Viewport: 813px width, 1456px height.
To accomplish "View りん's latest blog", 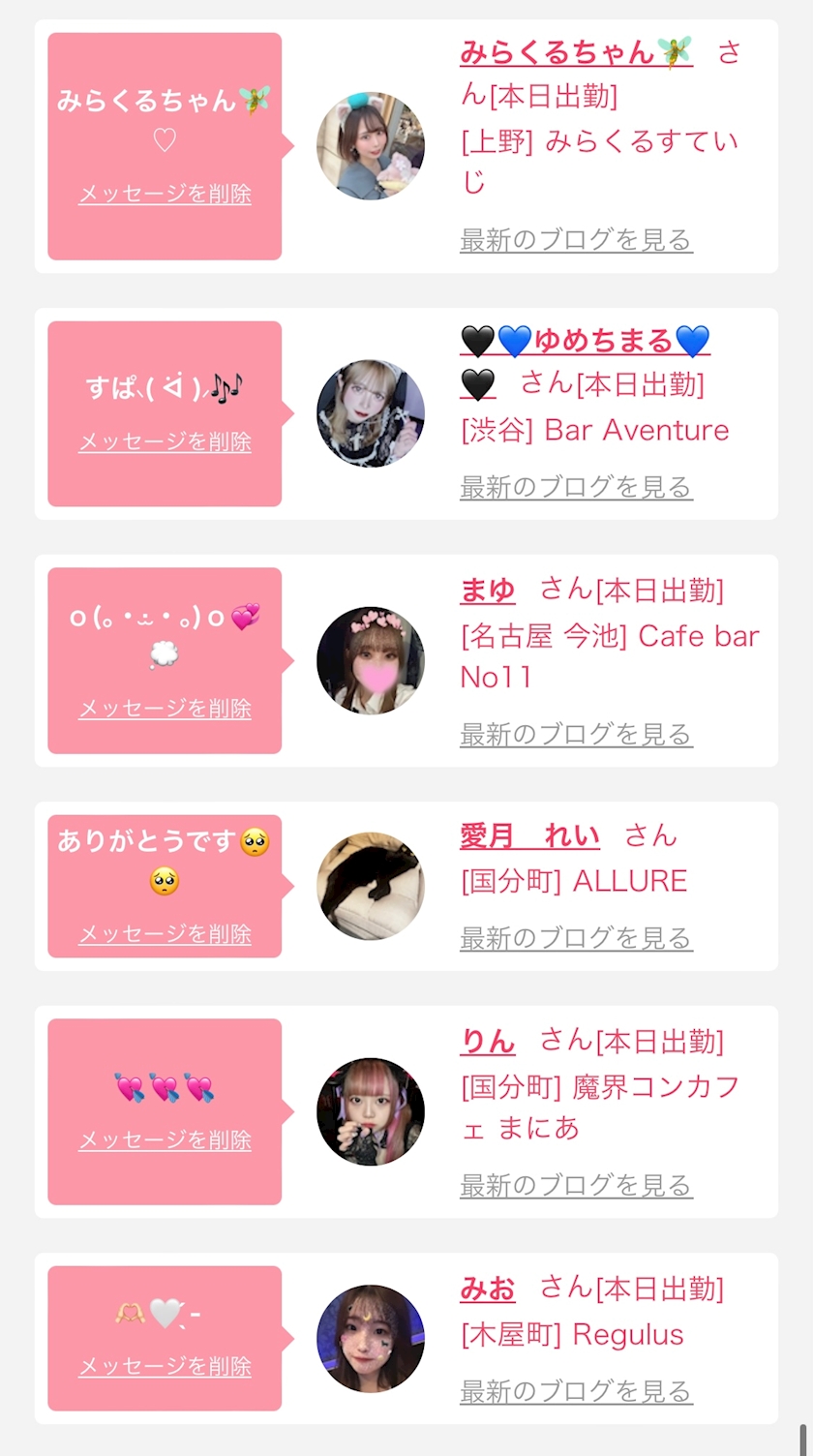I will click(576, 1184).
